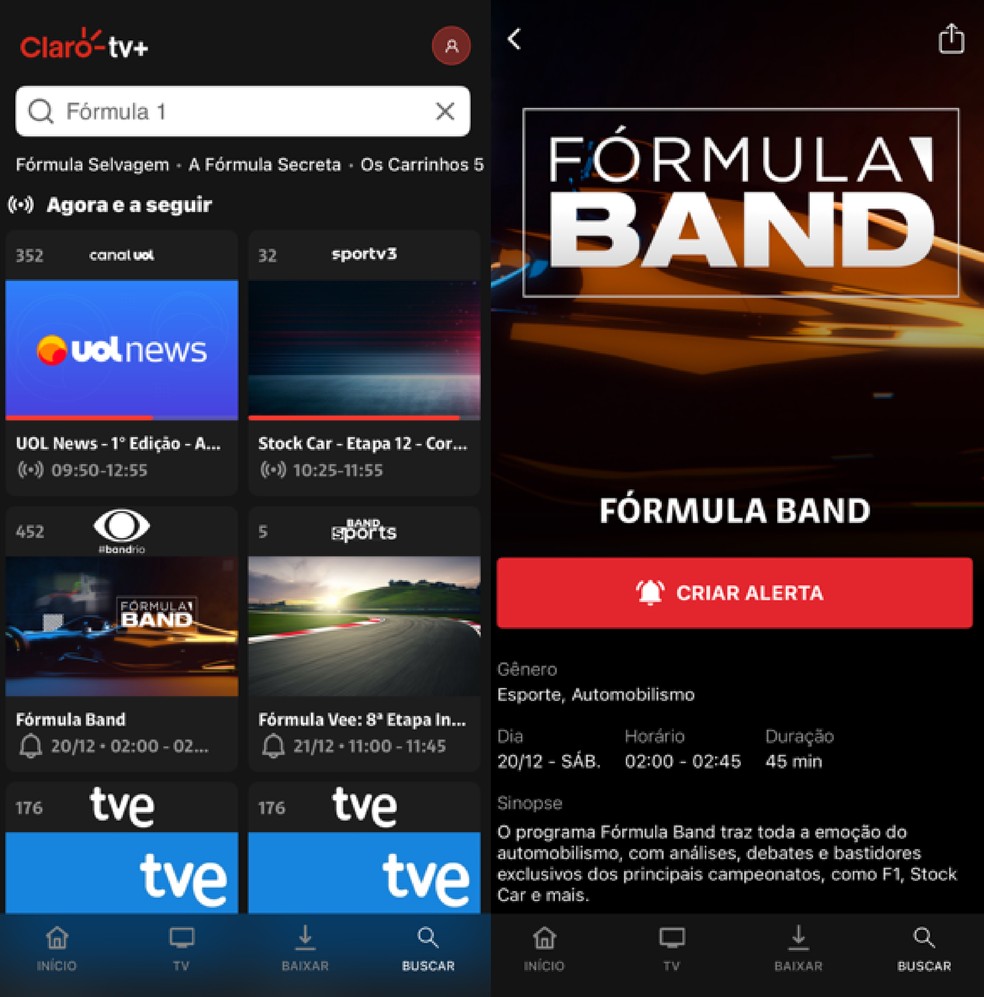Tap the search field containing Fórmula 1
The height and width of the screenshot is (997, 984).
click(230, 112)
